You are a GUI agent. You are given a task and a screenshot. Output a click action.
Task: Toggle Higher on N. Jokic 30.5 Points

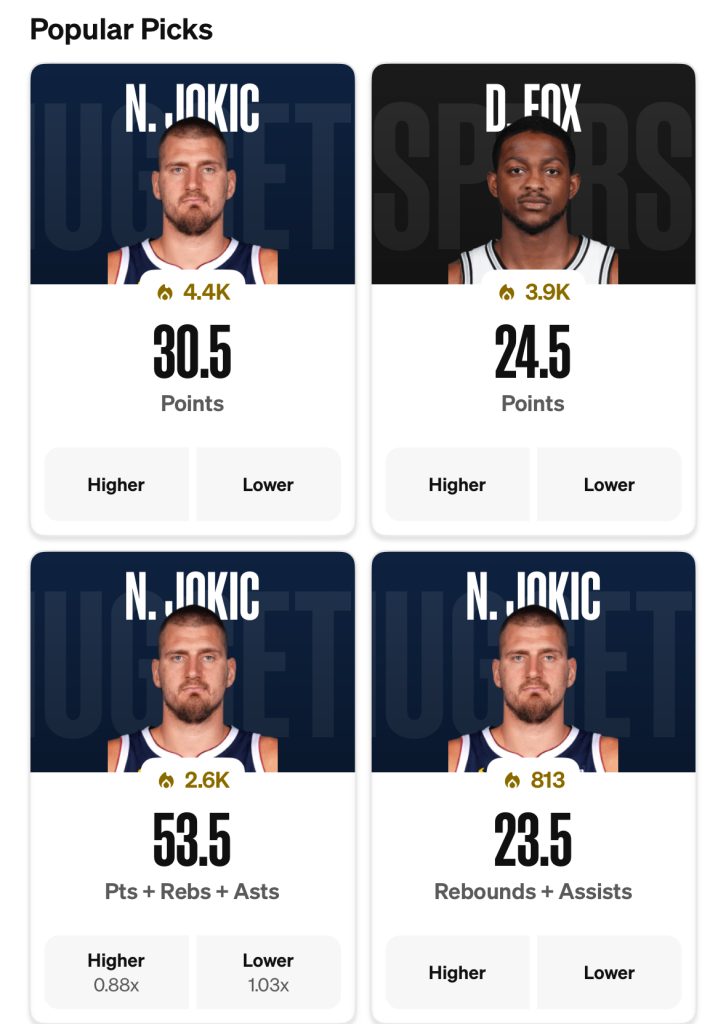pos(116,484)
